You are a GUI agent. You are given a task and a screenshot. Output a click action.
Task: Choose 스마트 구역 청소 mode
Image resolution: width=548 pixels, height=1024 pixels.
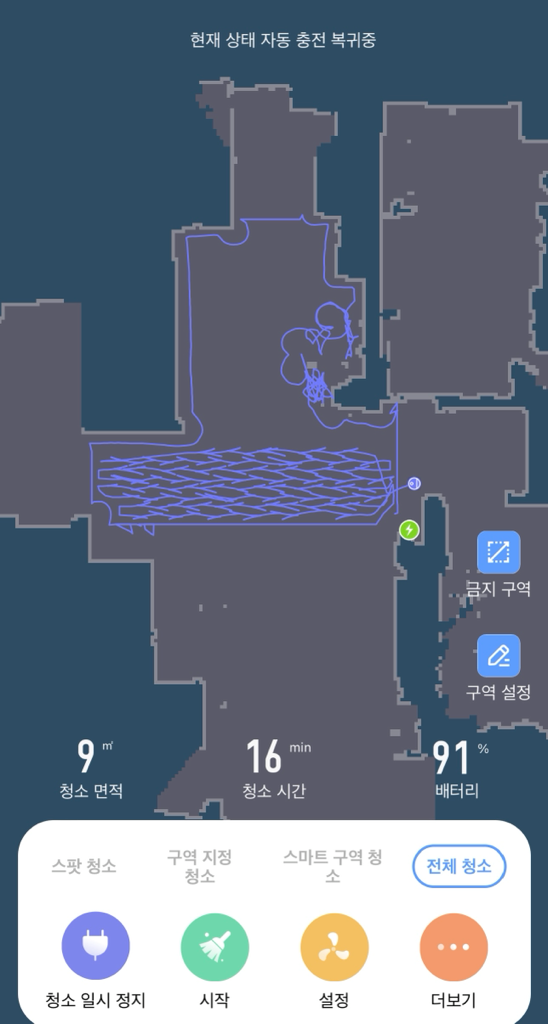coord(332,866)
